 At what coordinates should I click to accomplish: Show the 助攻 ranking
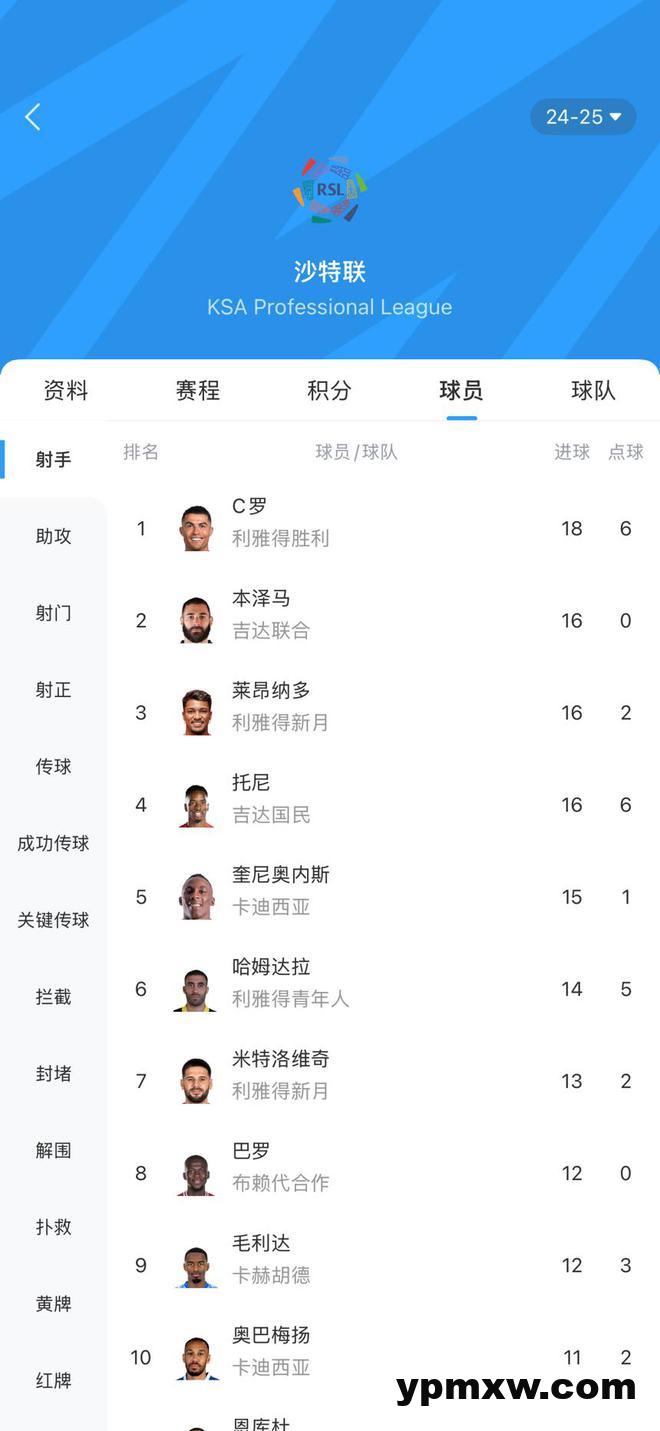coord(53,536)
